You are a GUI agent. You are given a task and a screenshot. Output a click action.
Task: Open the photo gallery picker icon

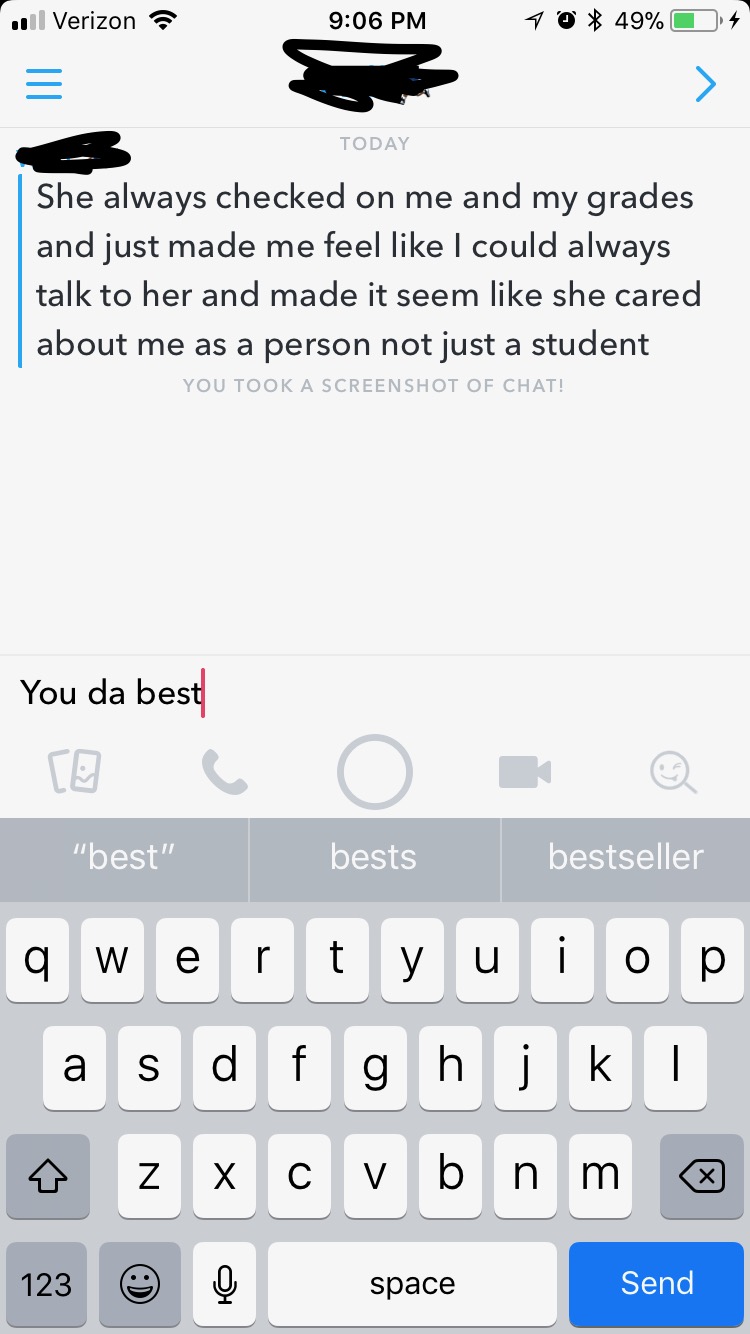tap(75, 771)
